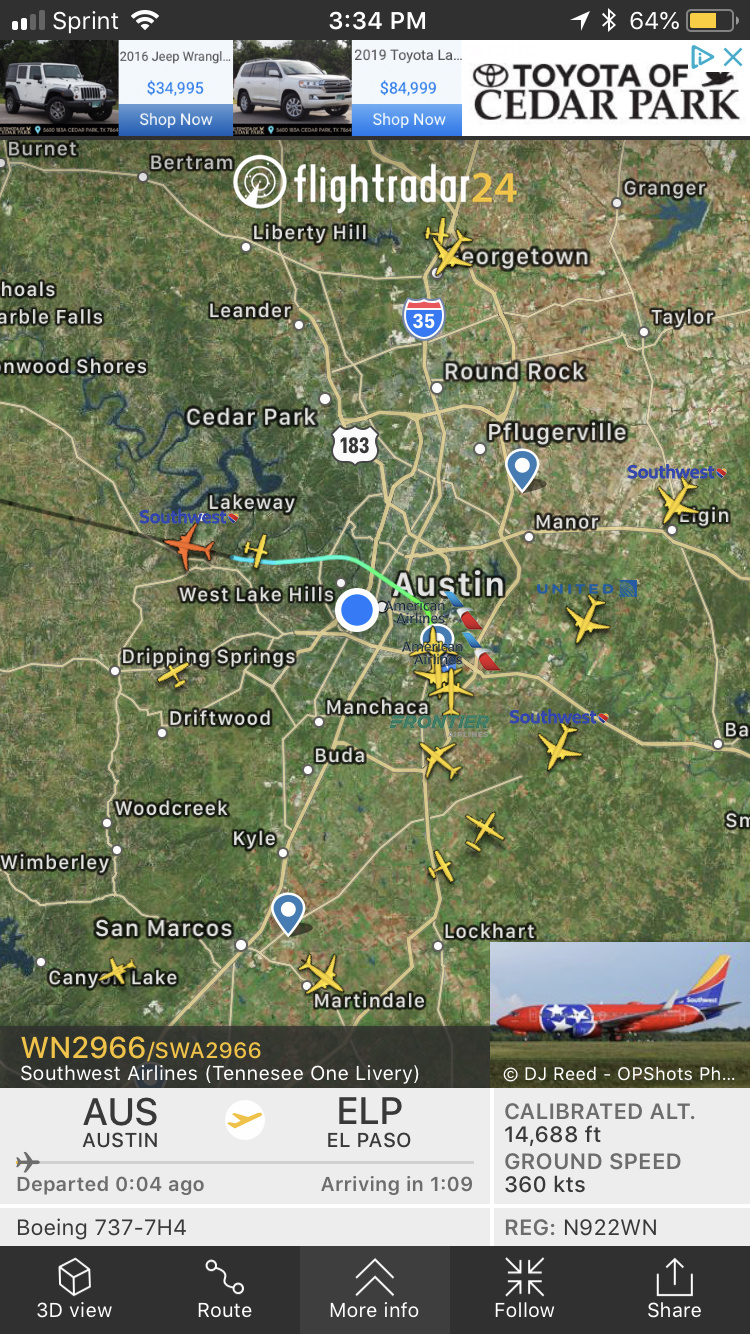Follow flight WN2966
The image size is (750, 1334).
click(x=524, y=1289)
